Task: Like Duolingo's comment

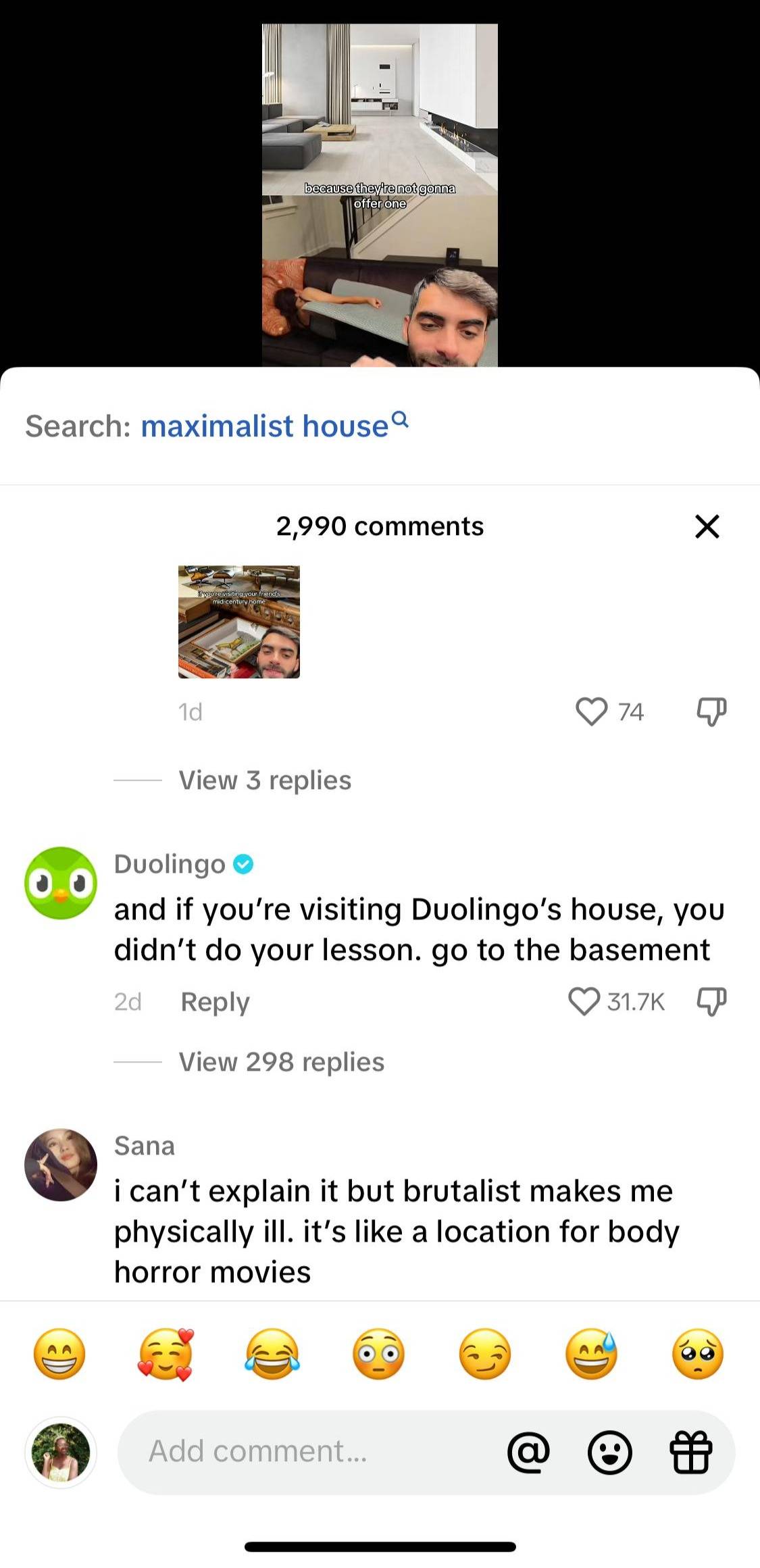Action: click(x=584, y=1001)
